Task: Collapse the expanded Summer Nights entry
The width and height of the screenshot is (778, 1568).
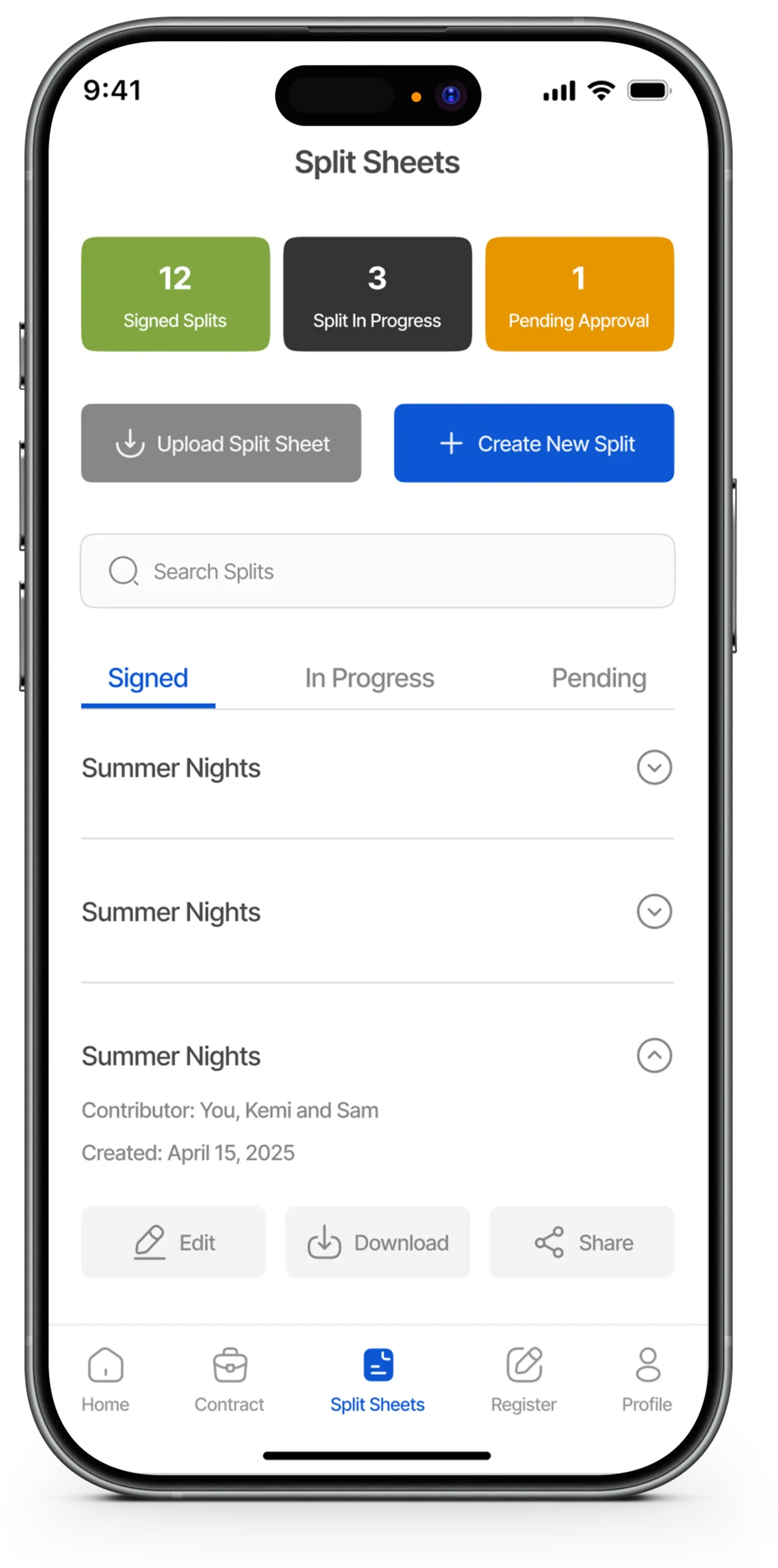Action: 654,1055
